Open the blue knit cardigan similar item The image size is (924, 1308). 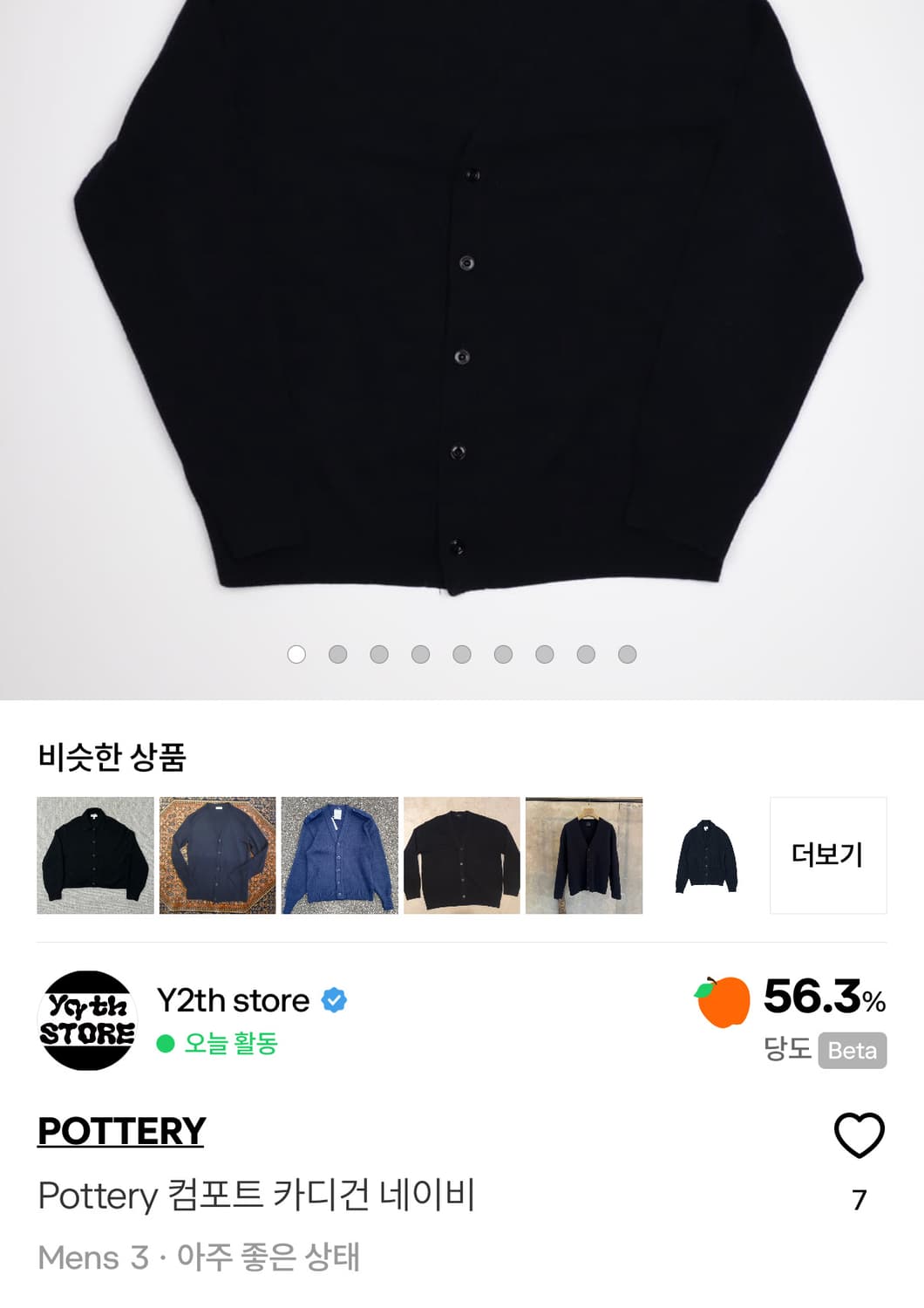(x=340, y=856)
